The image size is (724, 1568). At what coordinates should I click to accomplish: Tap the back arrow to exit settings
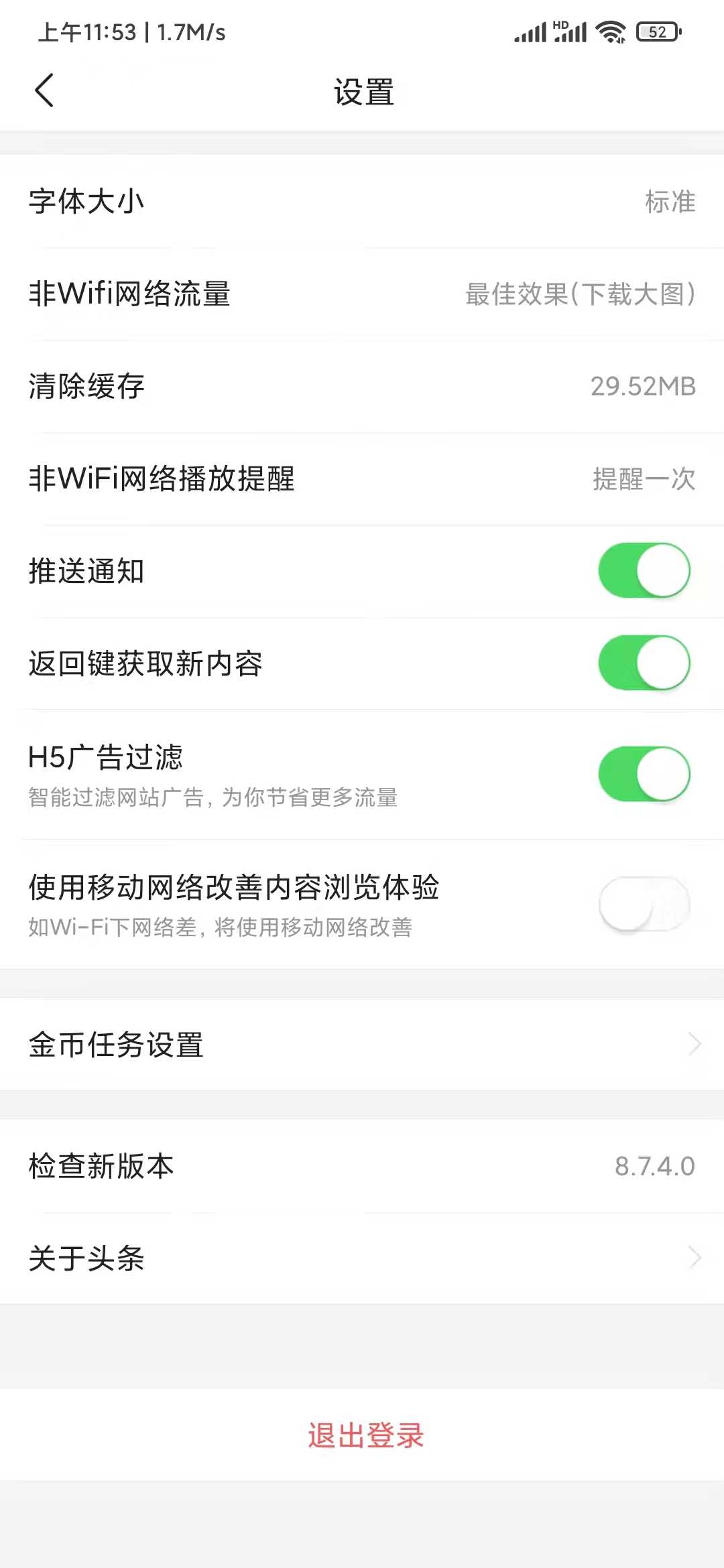(45, 91)
